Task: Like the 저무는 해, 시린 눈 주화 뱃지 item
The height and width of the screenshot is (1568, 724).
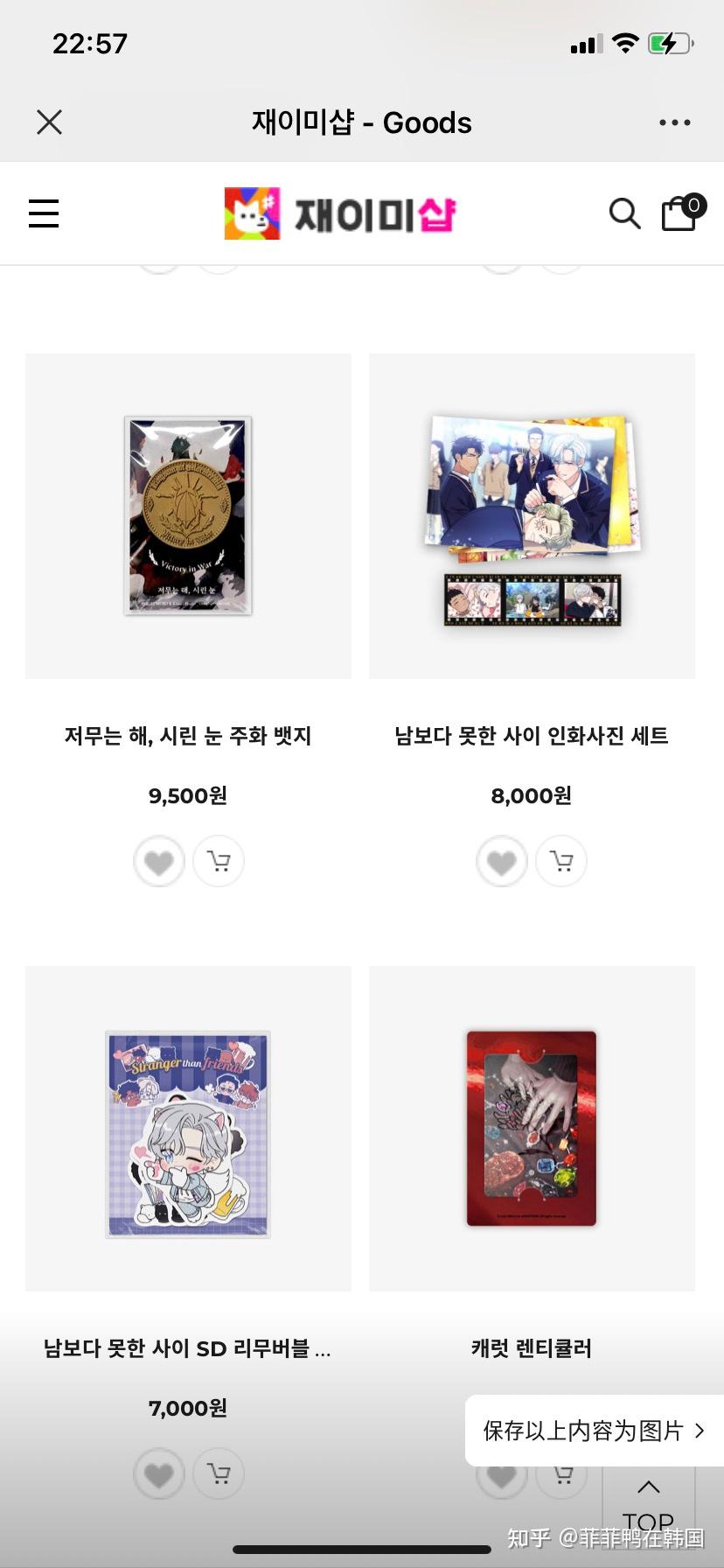Action: 159,862
